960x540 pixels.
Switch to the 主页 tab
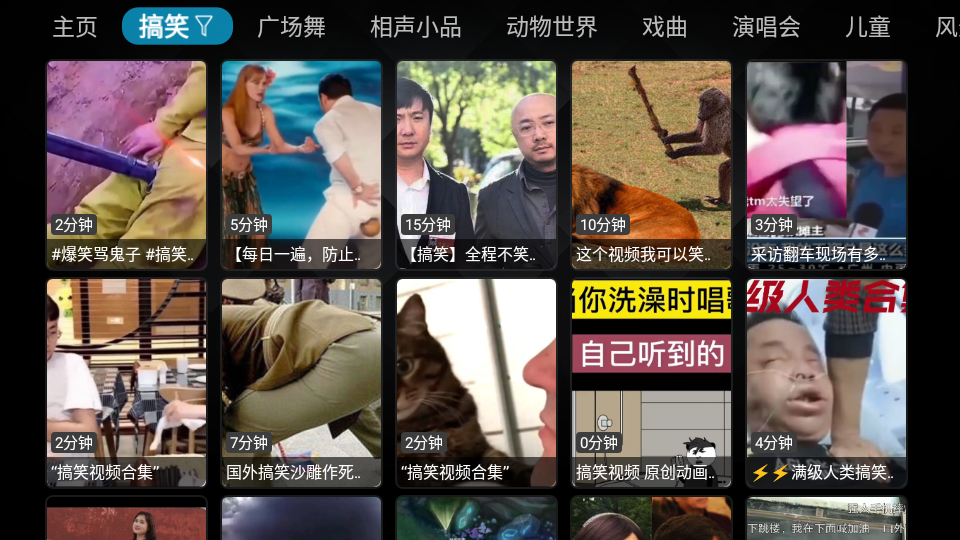coord(75,27)
